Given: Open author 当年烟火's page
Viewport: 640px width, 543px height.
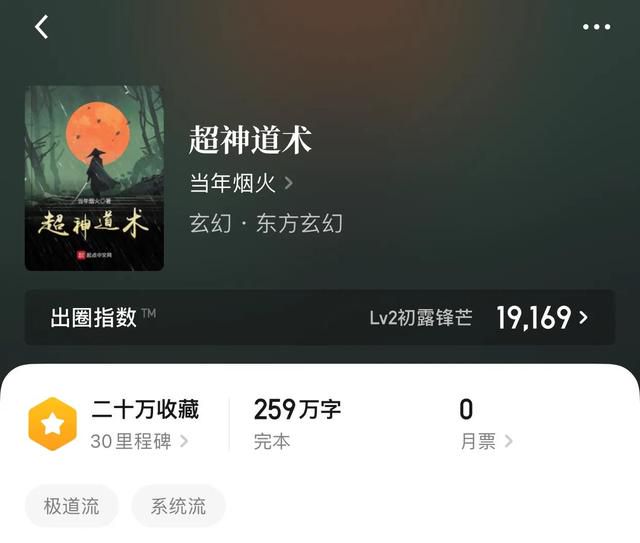Looking at the screenshot, I should coord(240,183).
